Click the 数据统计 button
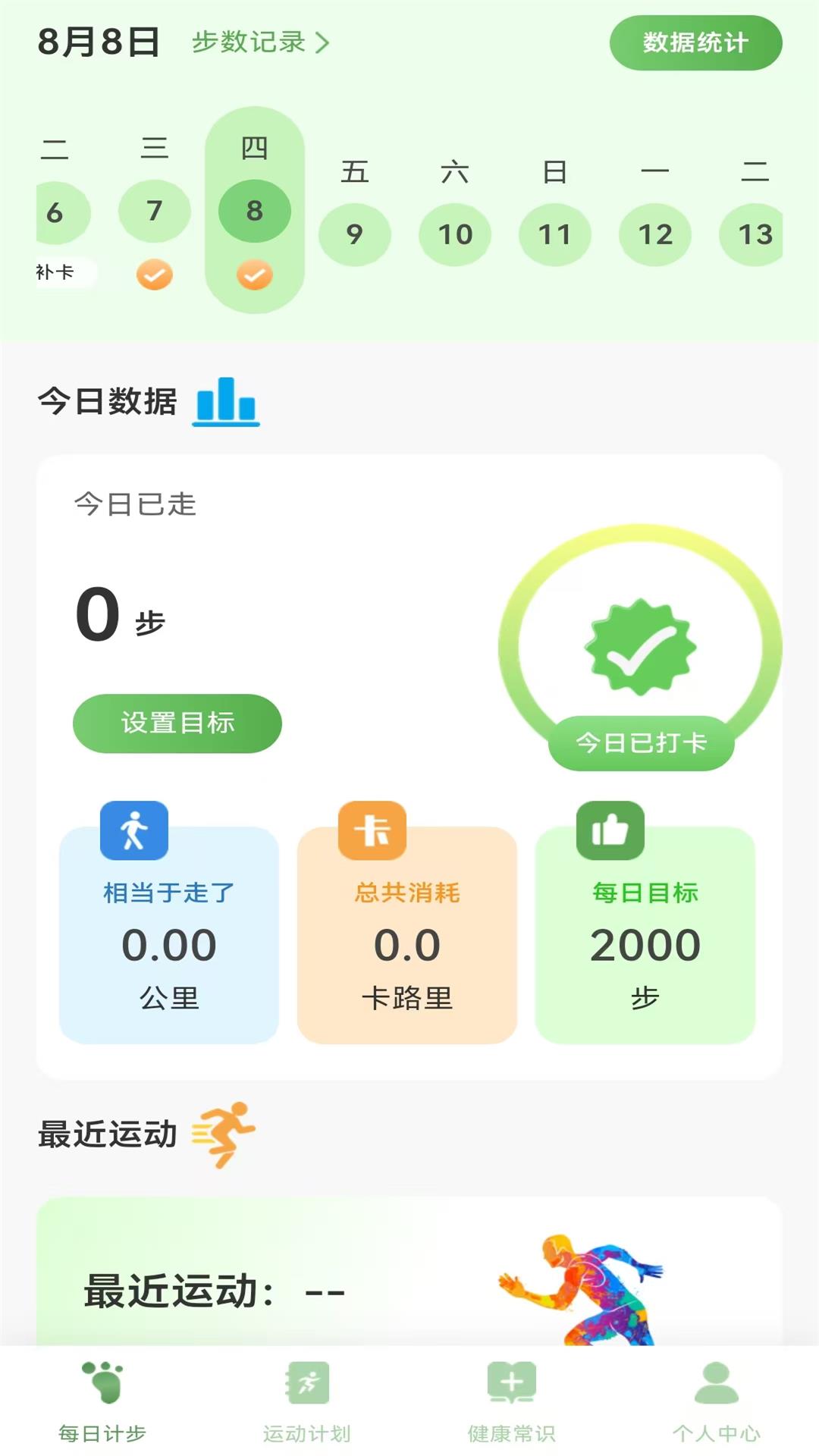 click(695, 43)
